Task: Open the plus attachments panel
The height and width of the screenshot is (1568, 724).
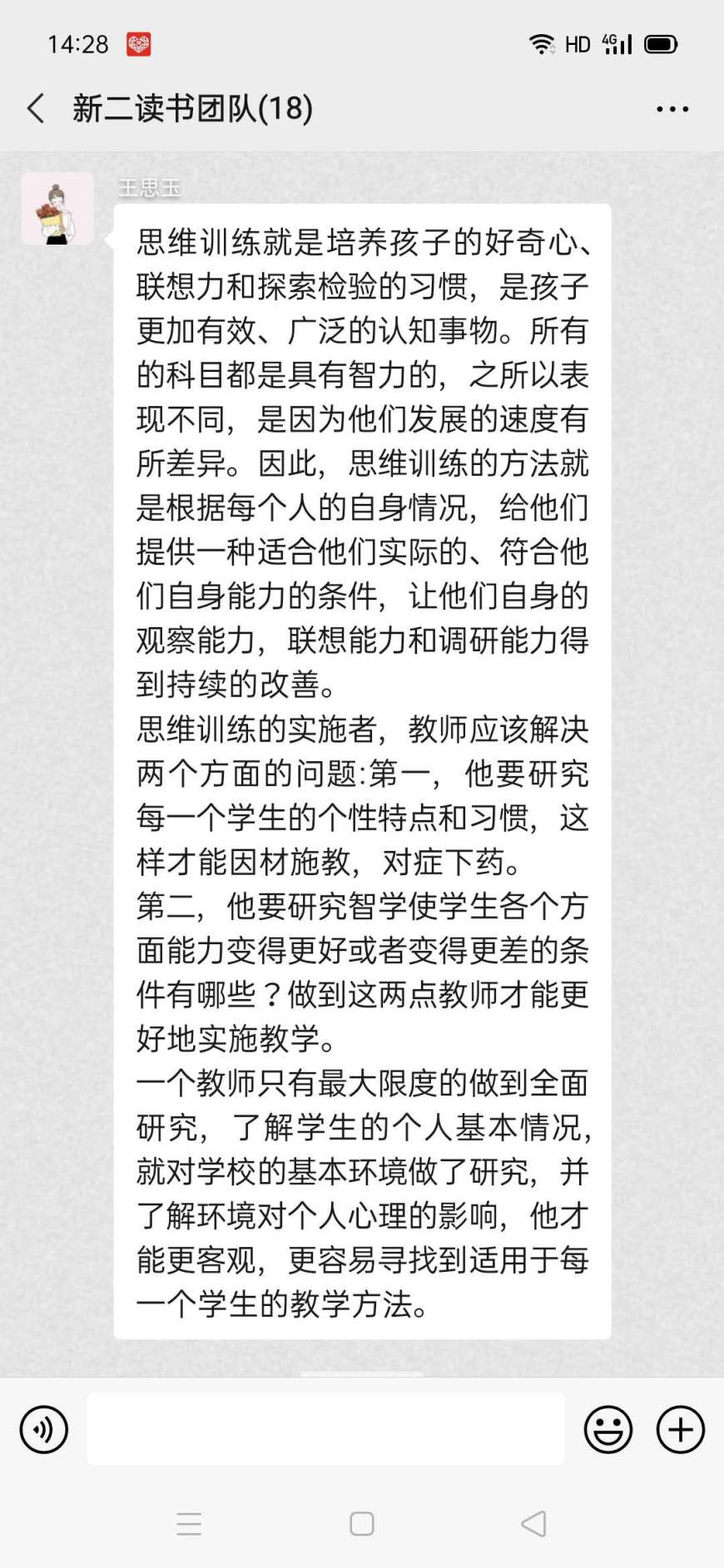Action: point(680,1429)
